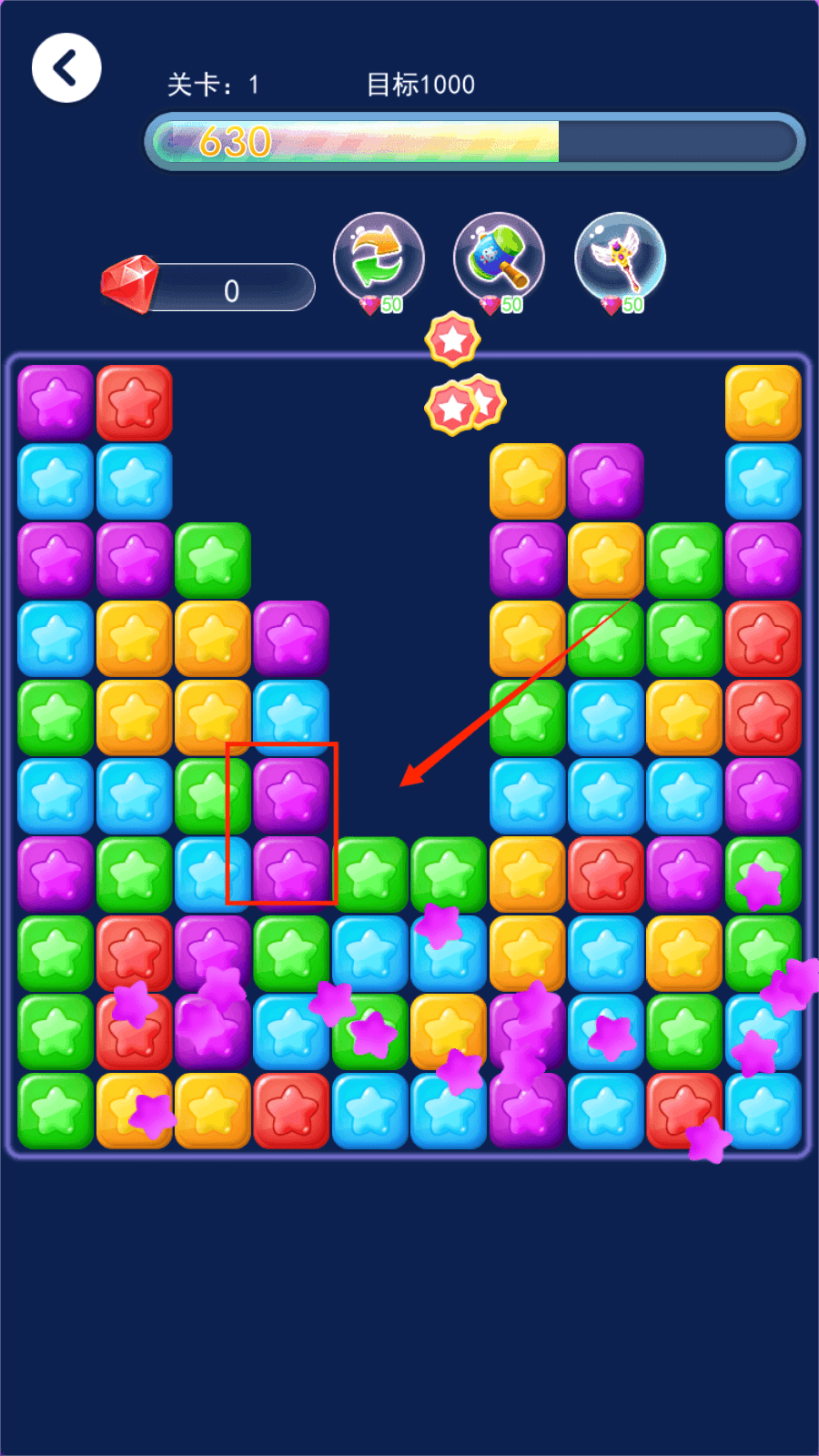Activate the hammer power-up
This screenshot has width=819, height=1456.
499,258
